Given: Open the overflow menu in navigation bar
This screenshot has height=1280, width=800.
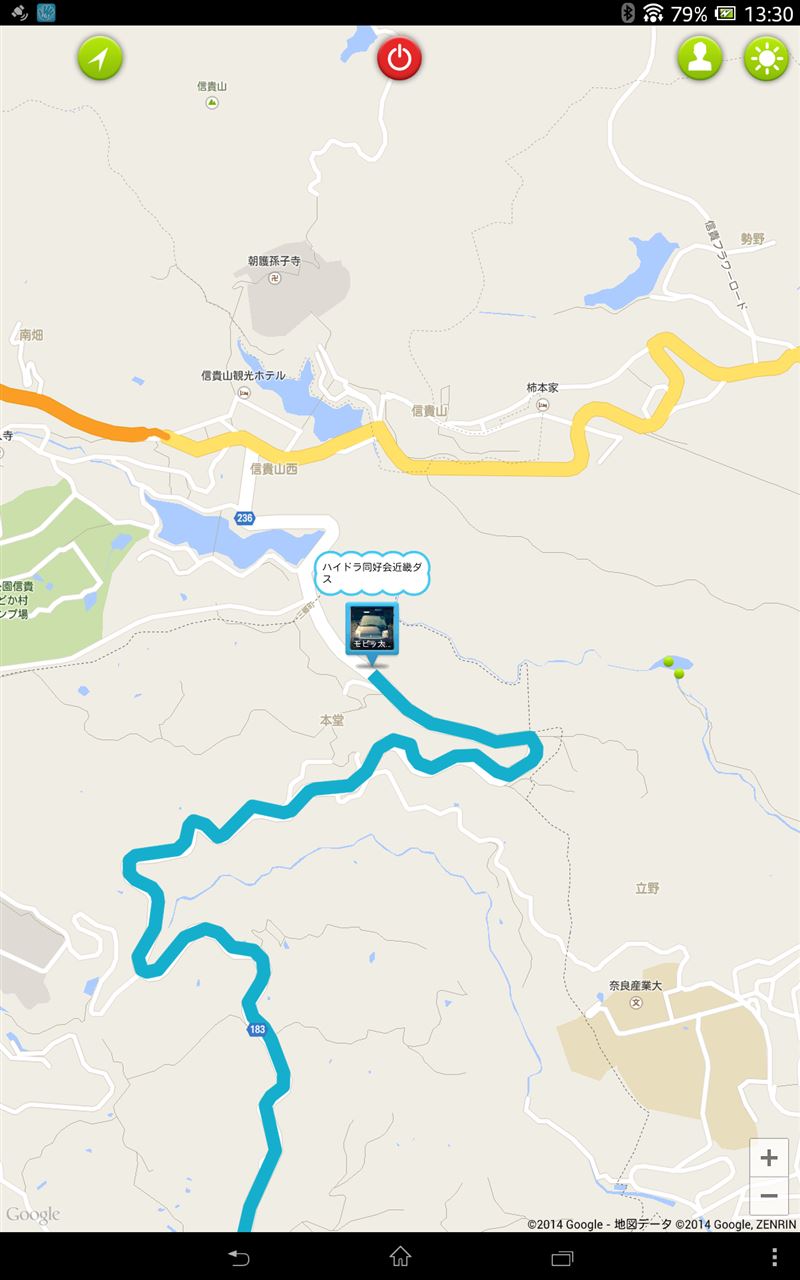Looking at the screenshot, I should (774, 1256).
